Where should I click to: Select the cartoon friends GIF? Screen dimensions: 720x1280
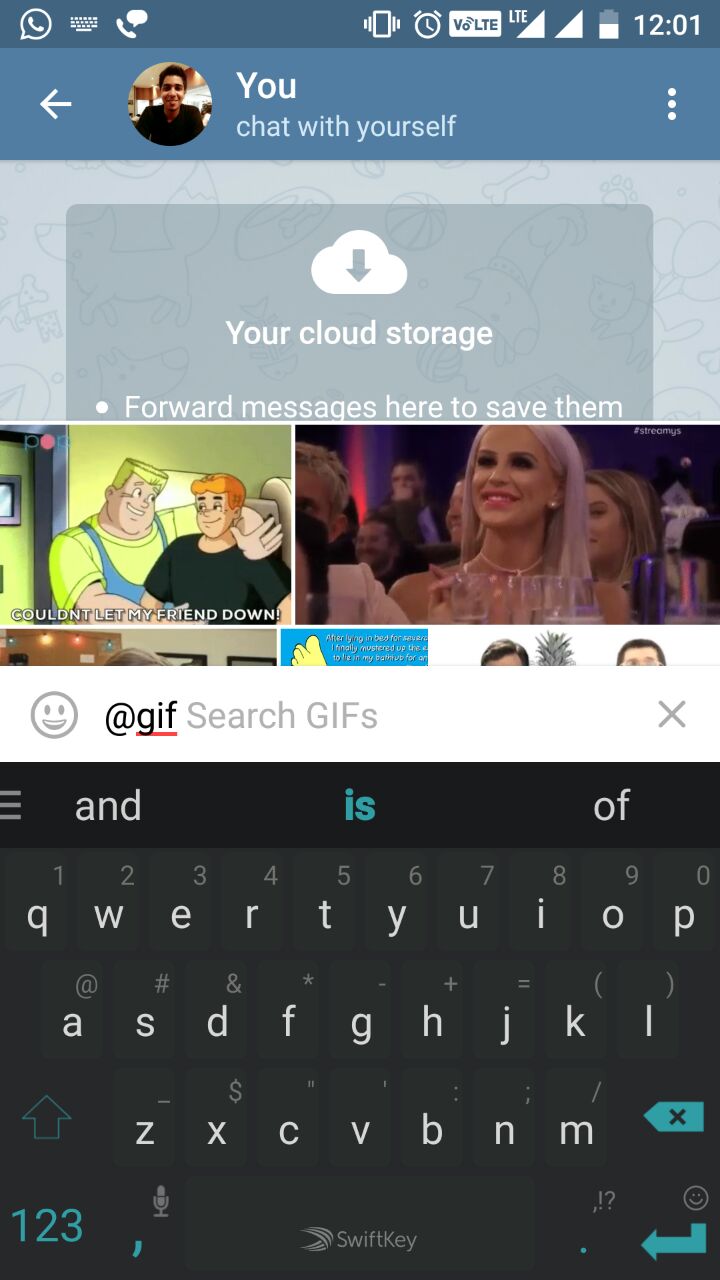(146, 524)
